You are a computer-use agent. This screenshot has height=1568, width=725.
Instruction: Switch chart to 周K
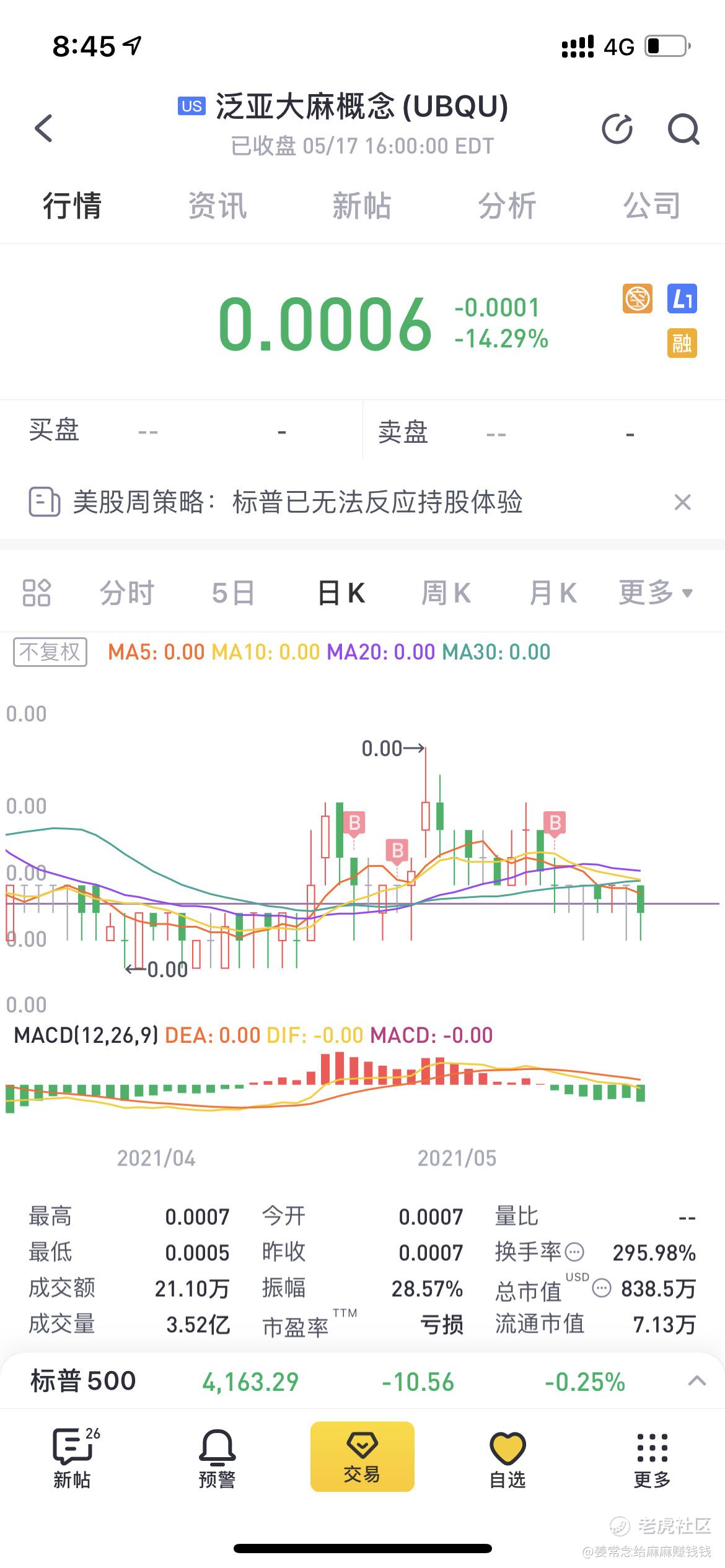click(446, 593)
